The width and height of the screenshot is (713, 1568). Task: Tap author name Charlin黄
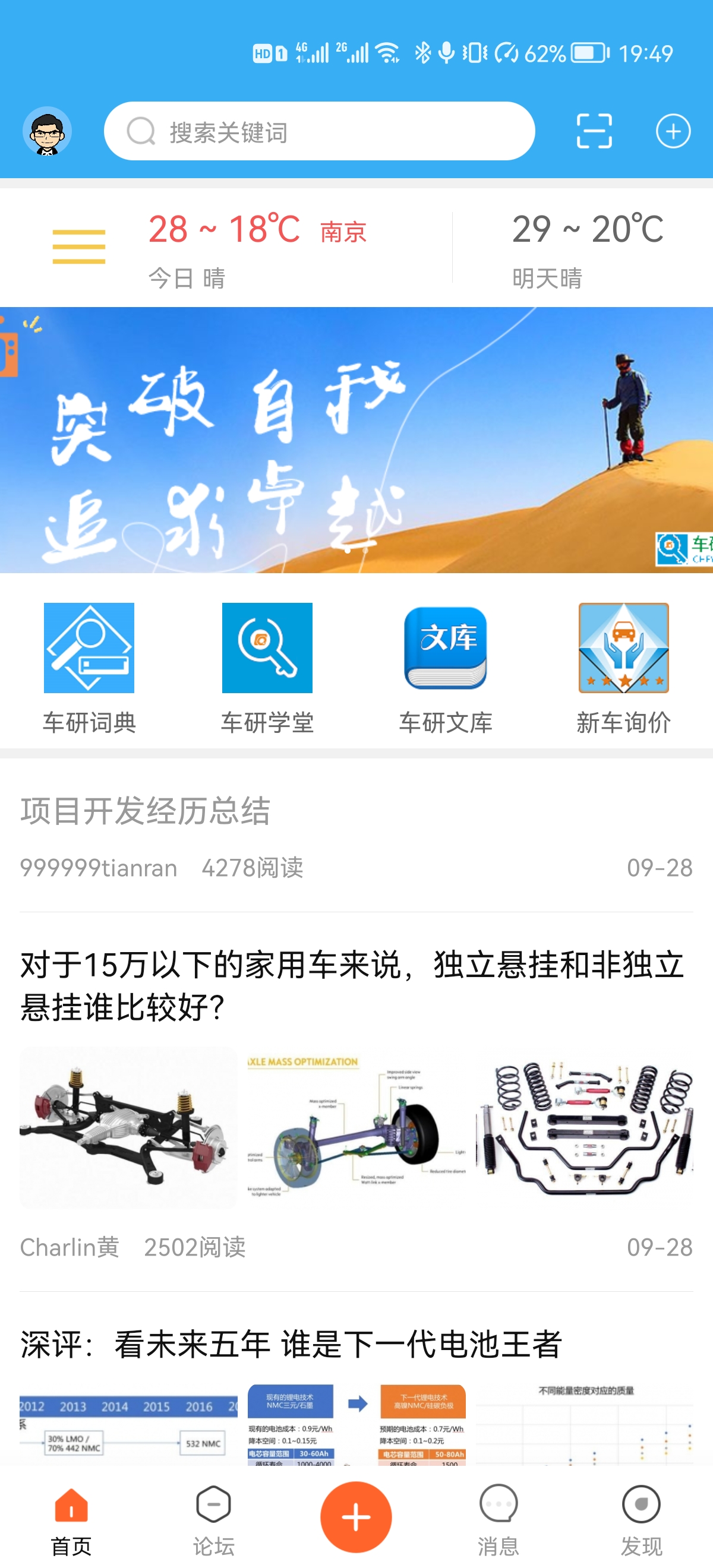[70, 1248]
